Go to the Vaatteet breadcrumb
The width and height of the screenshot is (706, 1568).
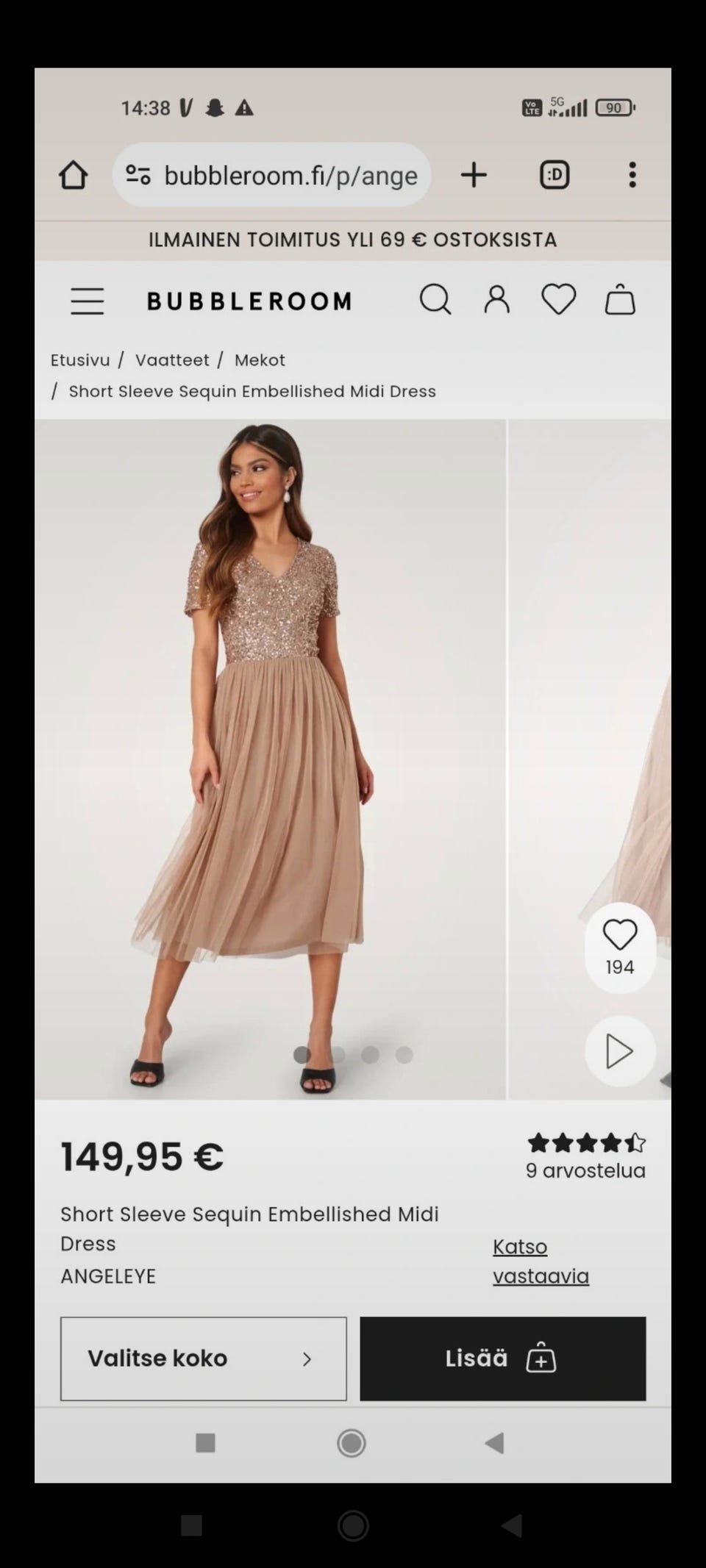(172, 360)
